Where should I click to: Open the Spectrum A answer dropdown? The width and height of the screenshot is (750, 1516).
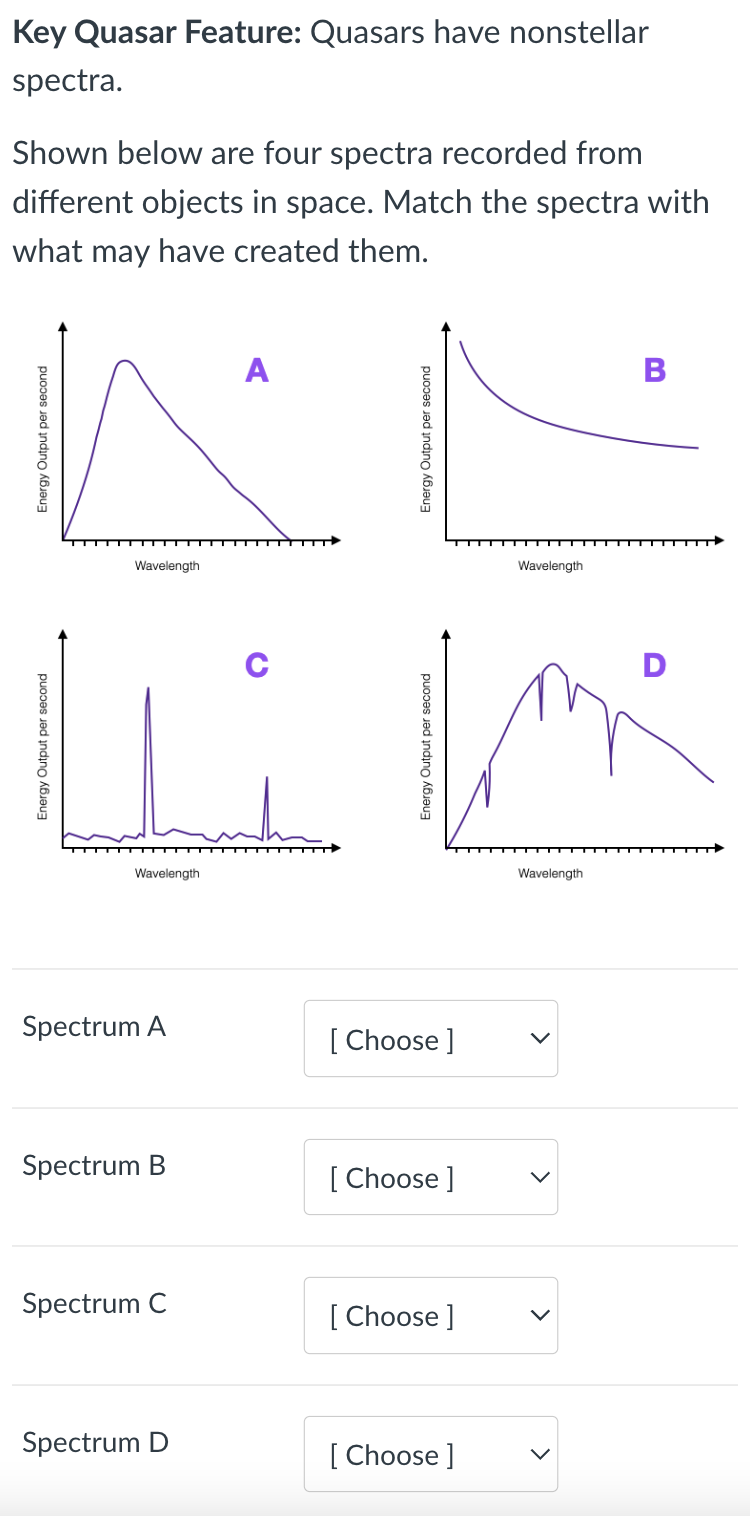pos(430,1038)
